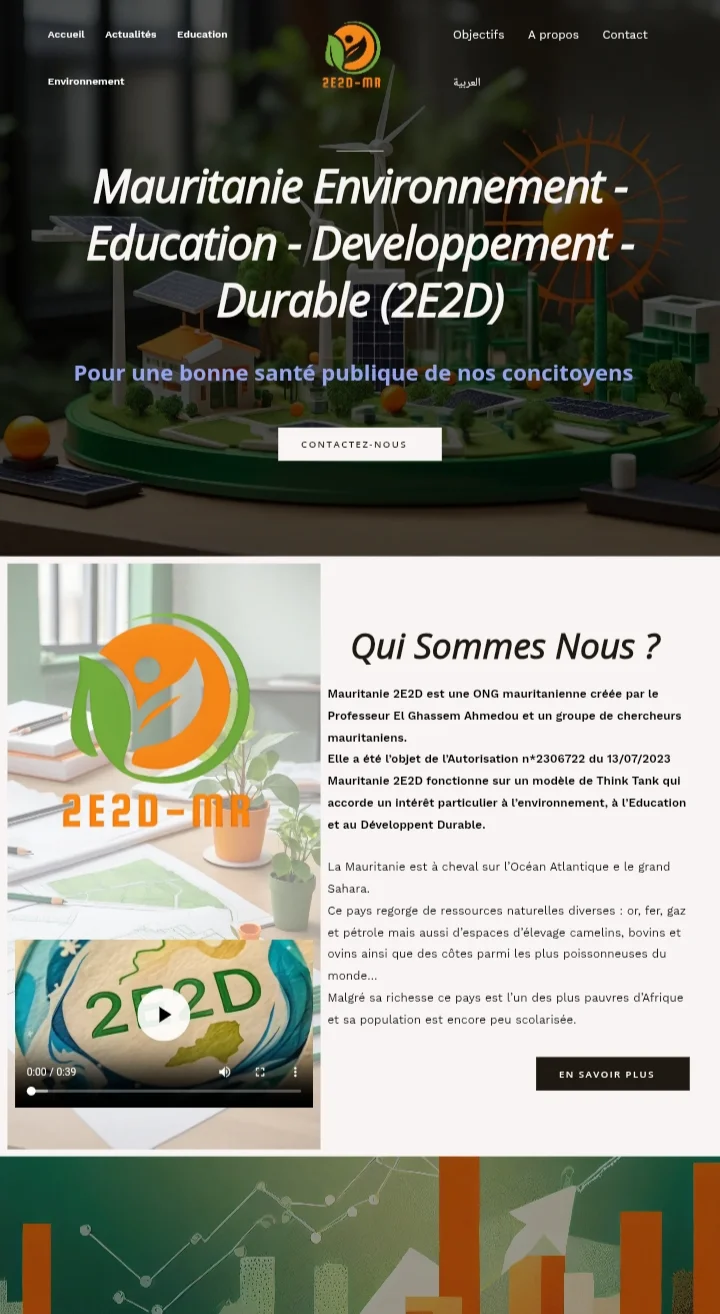This screenshot has height=1314, width=720.
Task: Tap the CONTACTEZ-NOUS button
Action: coord(359,444)
